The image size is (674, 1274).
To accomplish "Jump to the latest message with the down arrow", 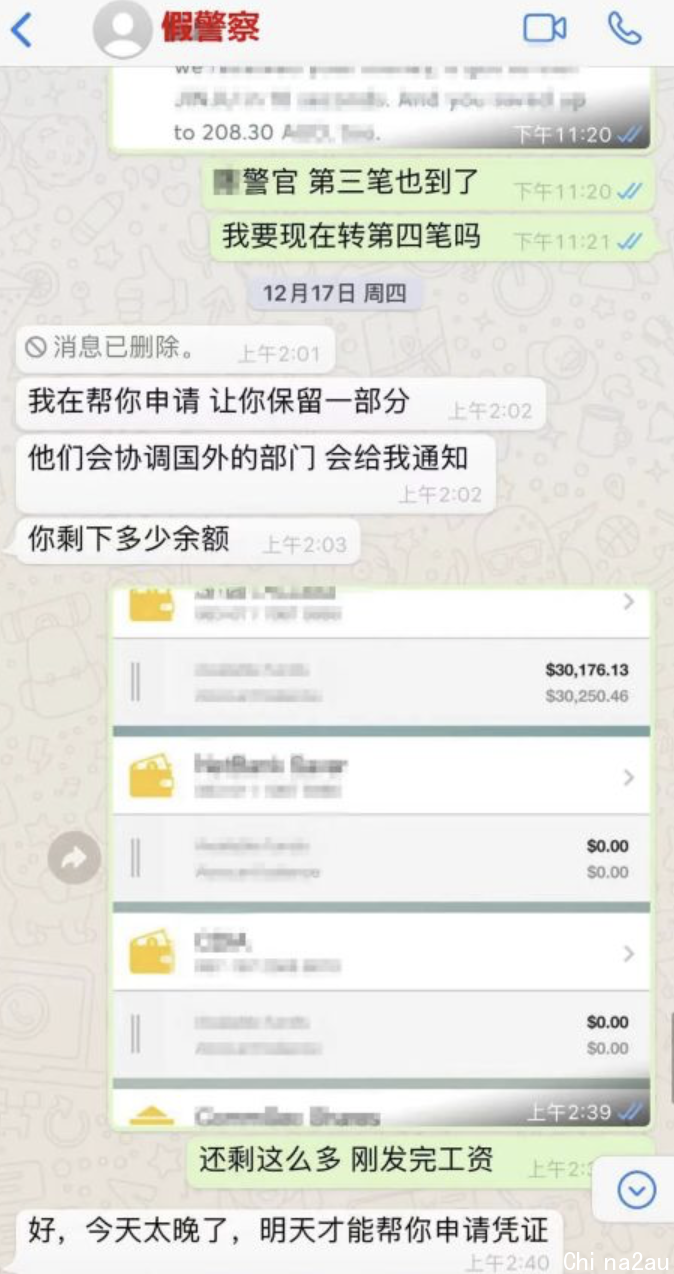I will (x=637, y=1189).
